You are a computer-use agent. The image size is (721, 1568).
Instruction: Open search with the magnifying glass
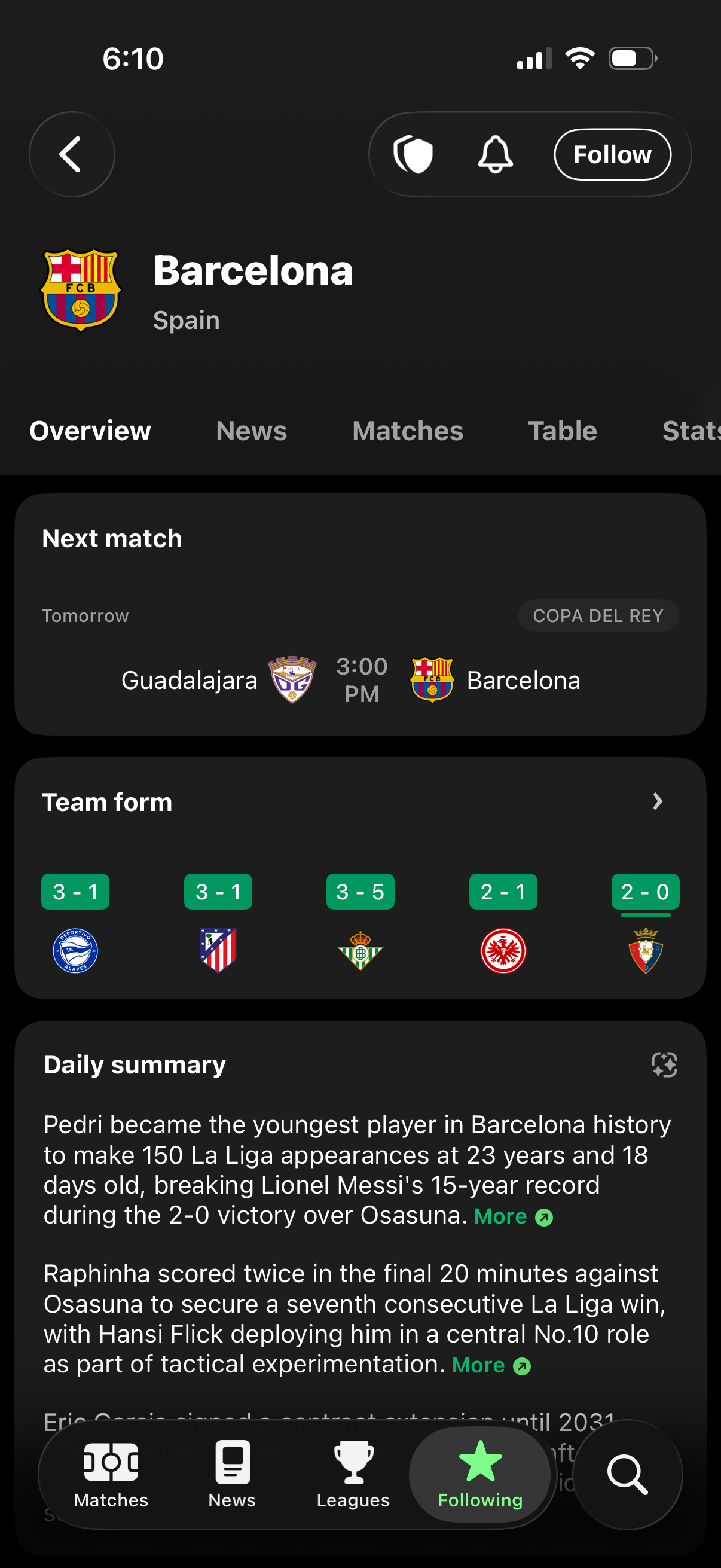tap(627, 1474)
